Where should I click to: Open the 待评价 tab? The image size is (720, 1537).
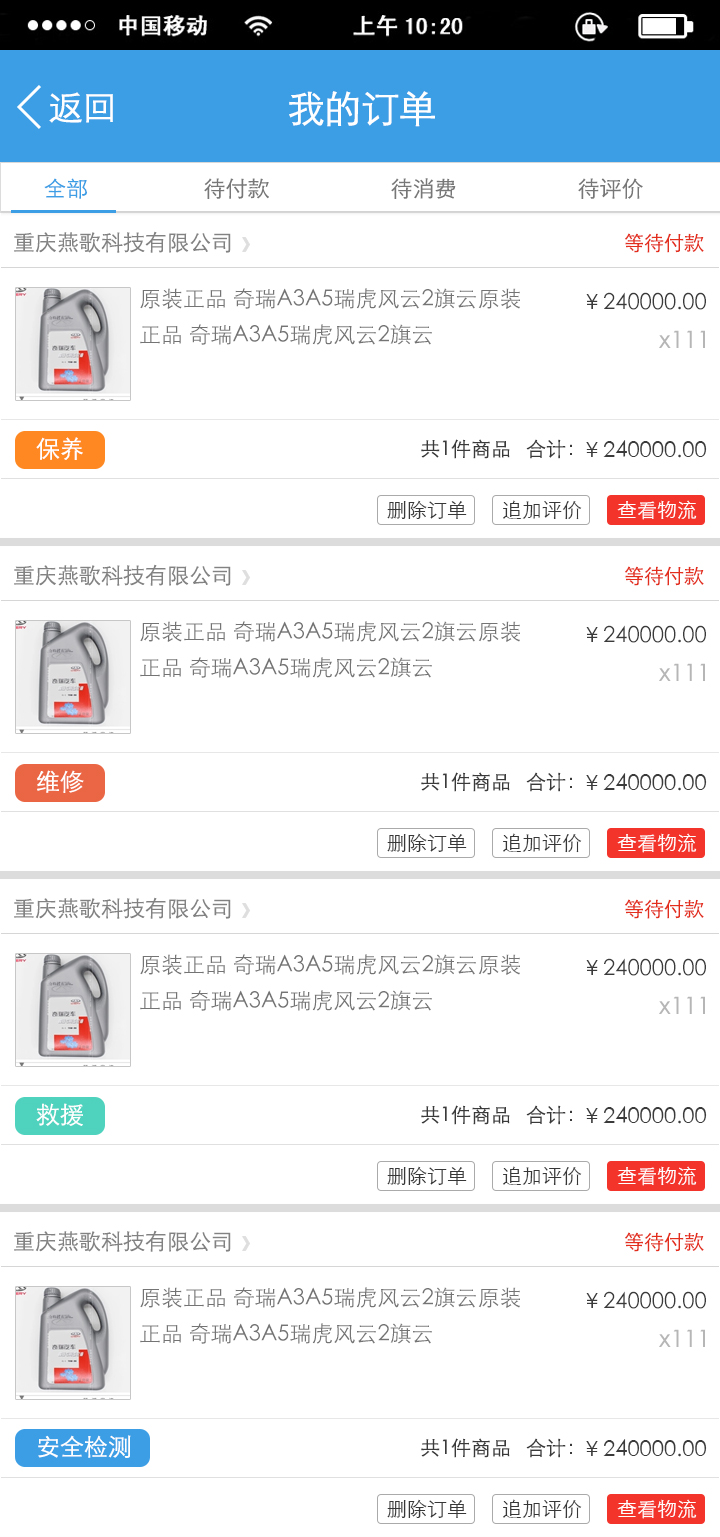tap(610, 189)
